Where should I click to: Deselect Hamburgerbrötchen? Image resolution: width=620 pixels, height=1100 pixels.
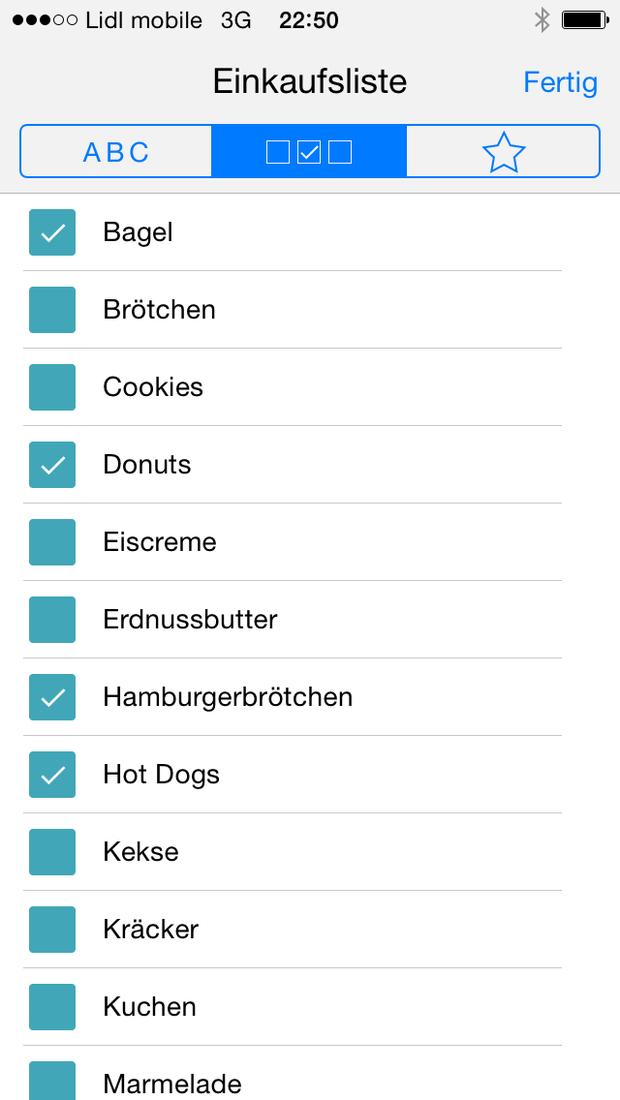click(x=52, y=697)
